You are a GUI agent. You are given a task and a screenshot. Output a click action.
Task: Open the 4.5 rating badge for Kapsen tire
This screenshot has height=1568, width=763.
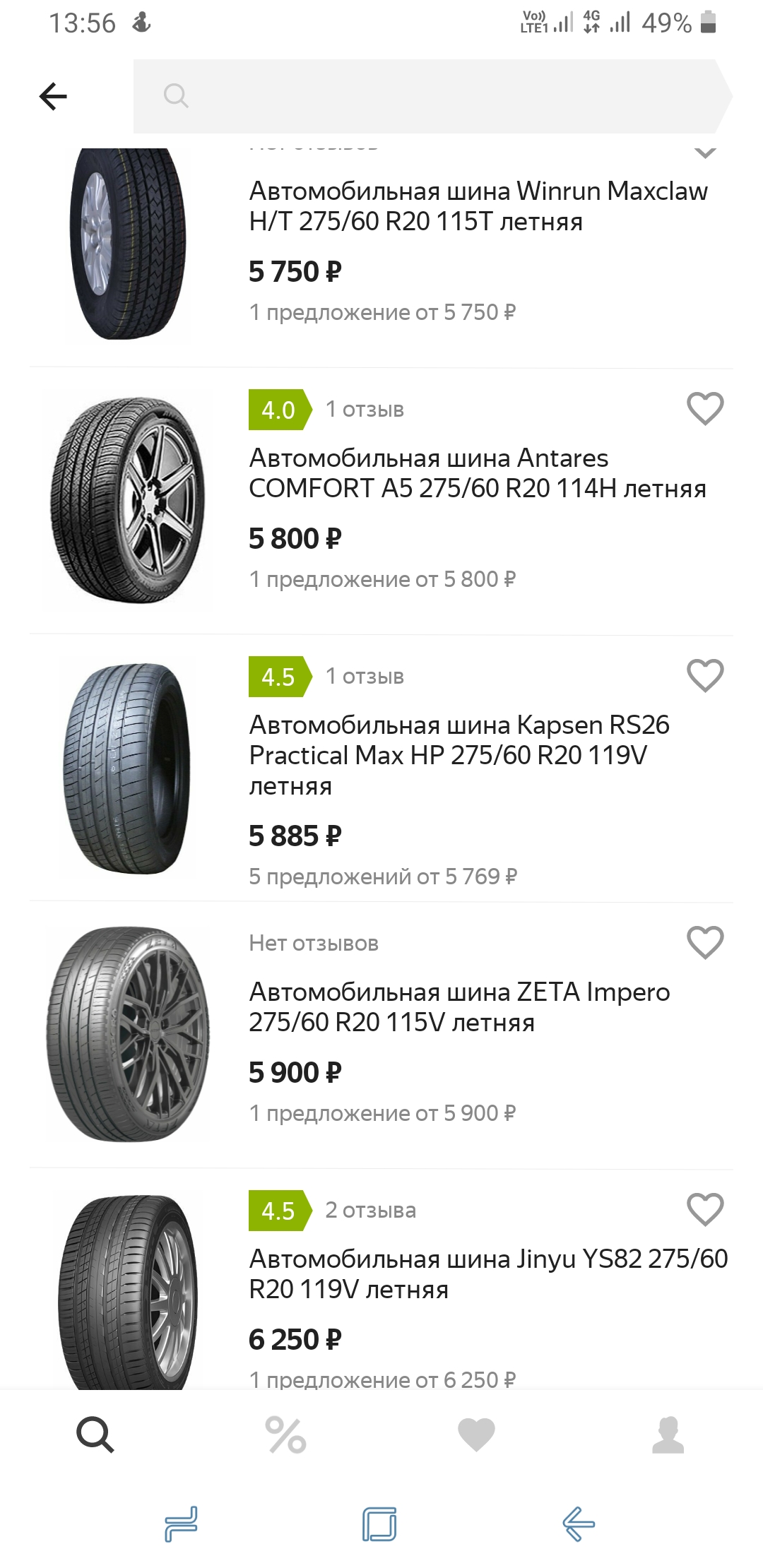[x=278, y=675]
